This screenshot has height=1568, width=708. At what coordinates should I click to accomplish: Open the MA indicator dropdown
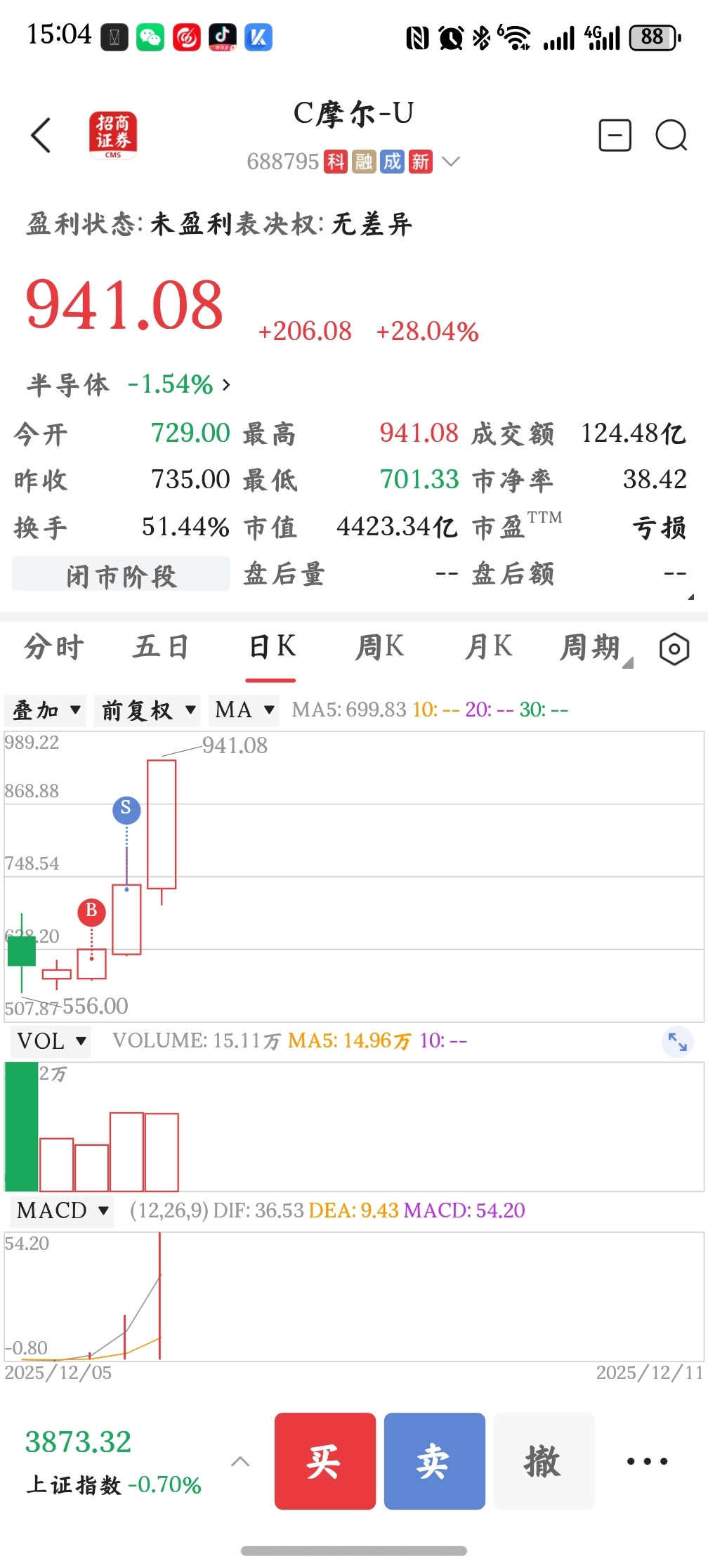point(244,710)
